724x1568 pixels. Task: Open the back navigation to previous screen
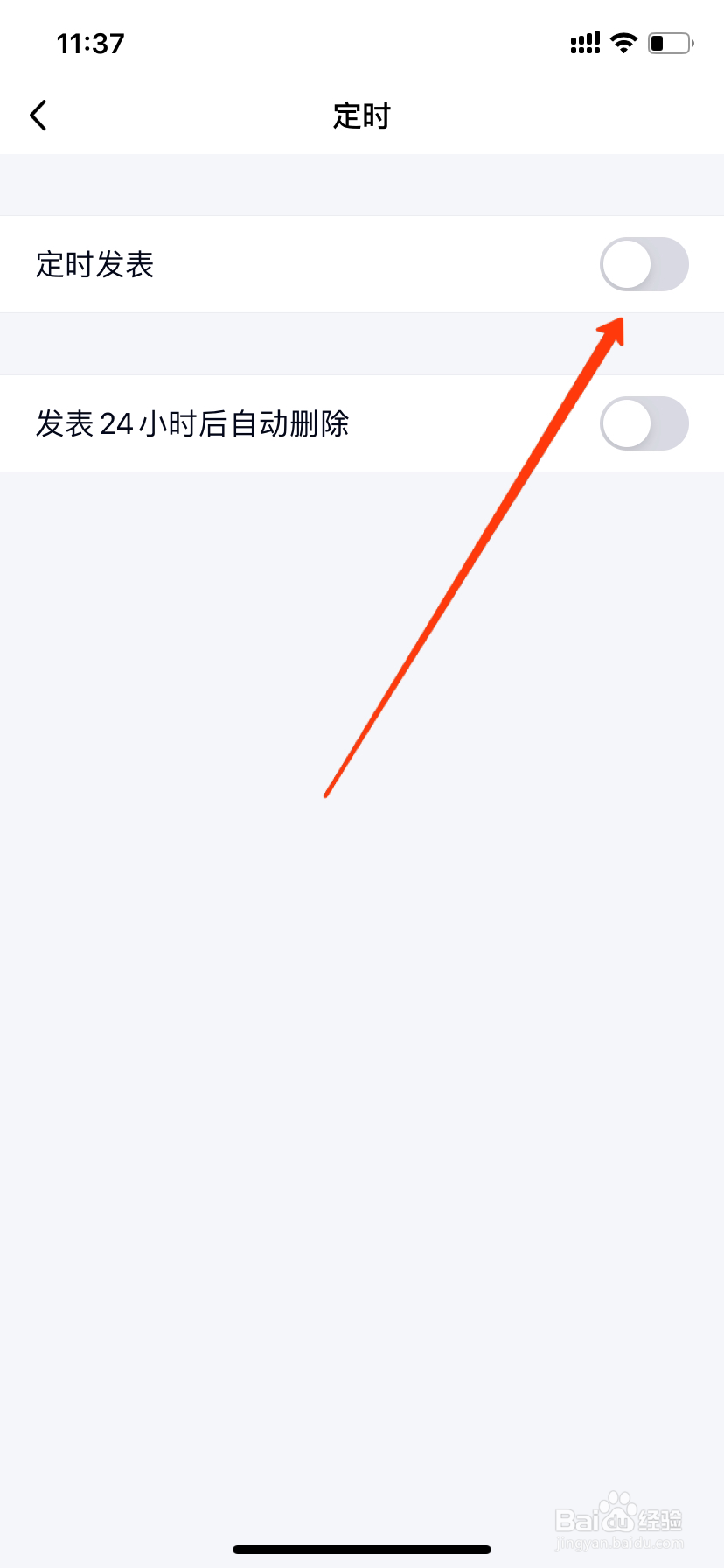tap(38, 114)
